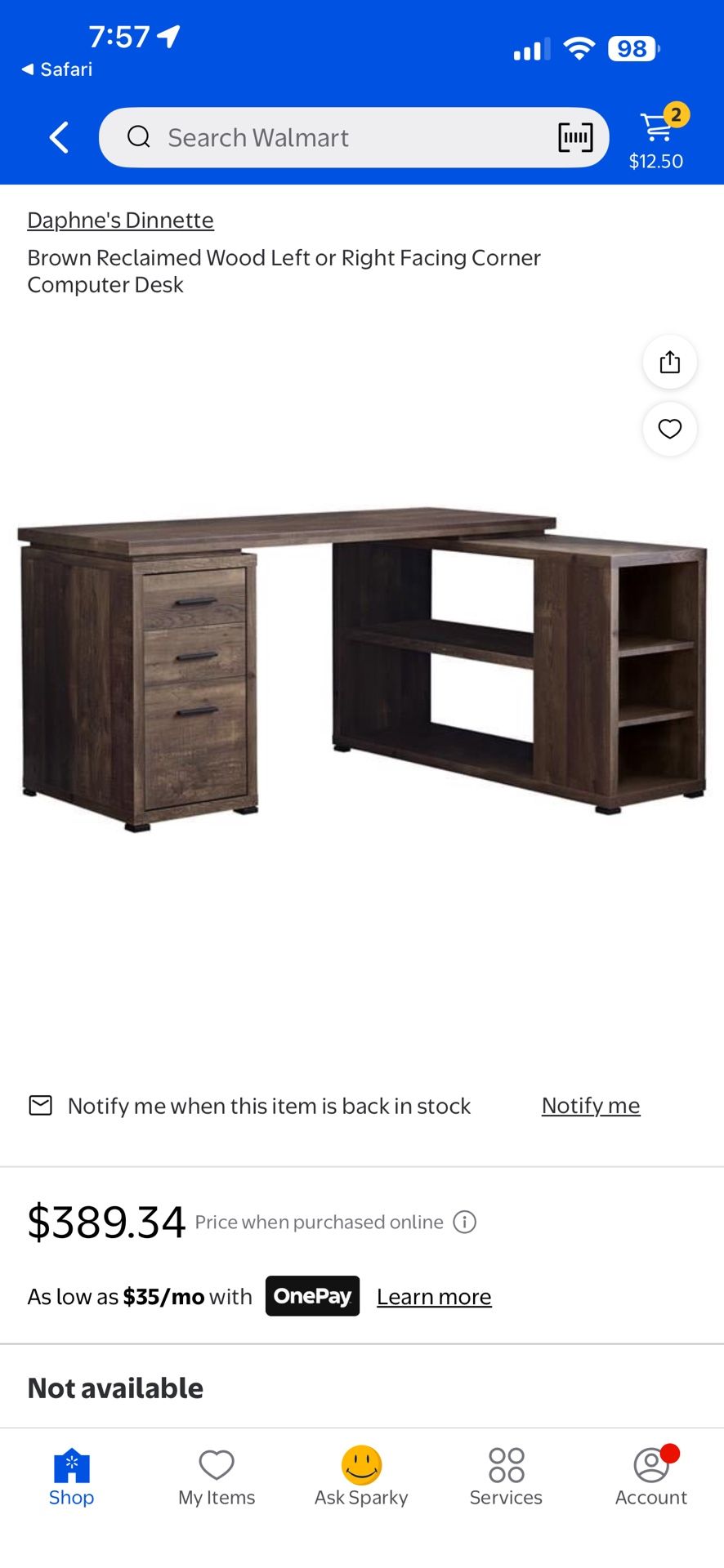Go to the Services tab
The height and width of the screenshot is (1568, 724).
(506, 1478)
